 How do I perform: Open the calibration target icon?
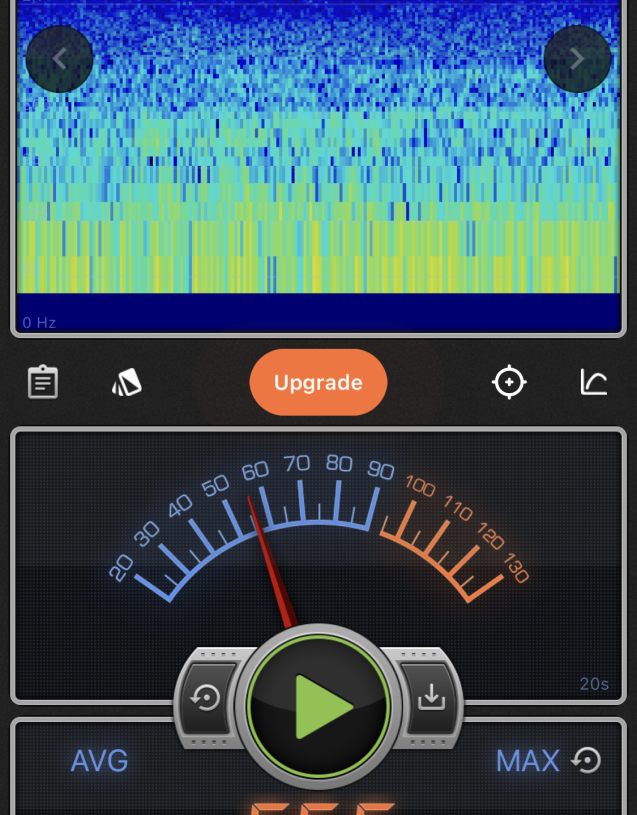[509, 382]
